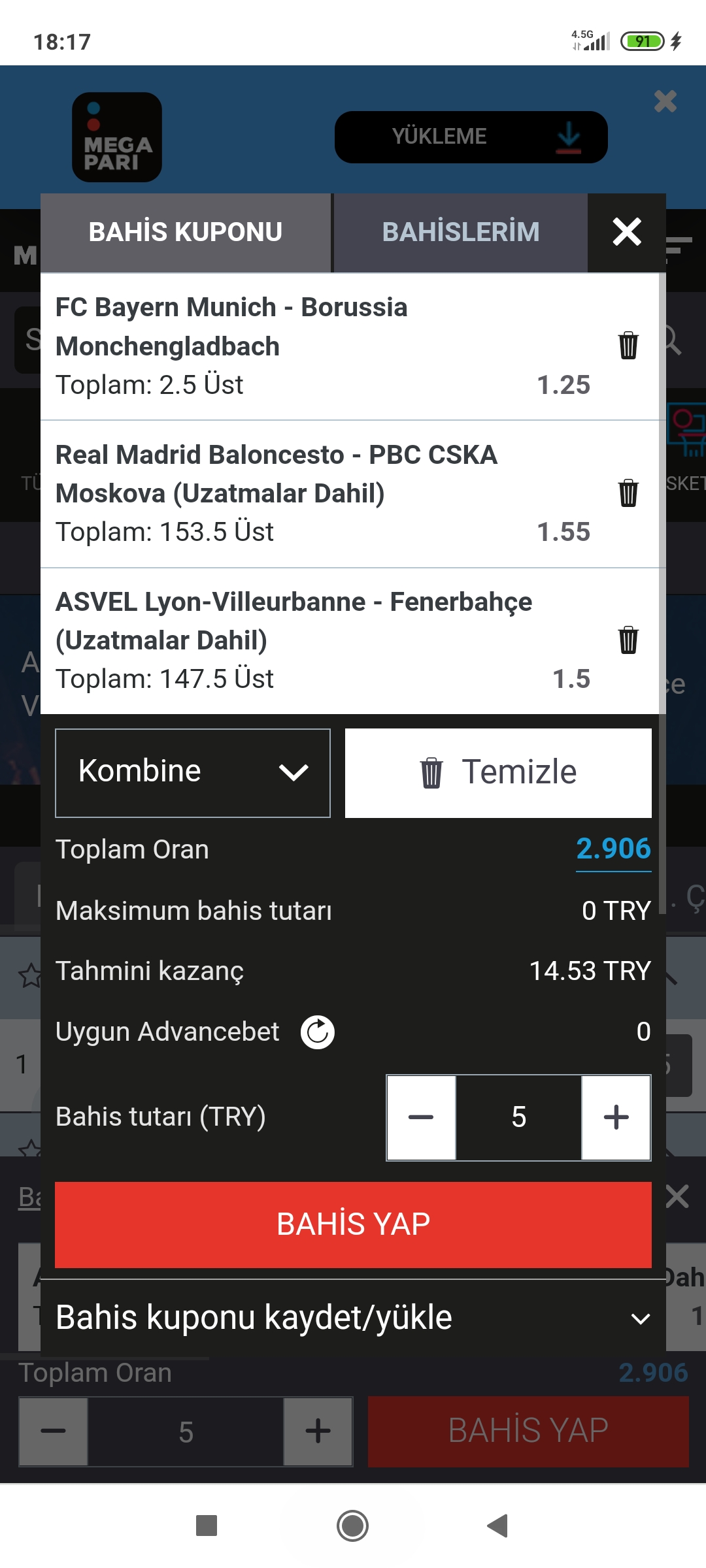Go back with the system back button
Viewport: 706px width, 1568px height.
coord(498,1526)
